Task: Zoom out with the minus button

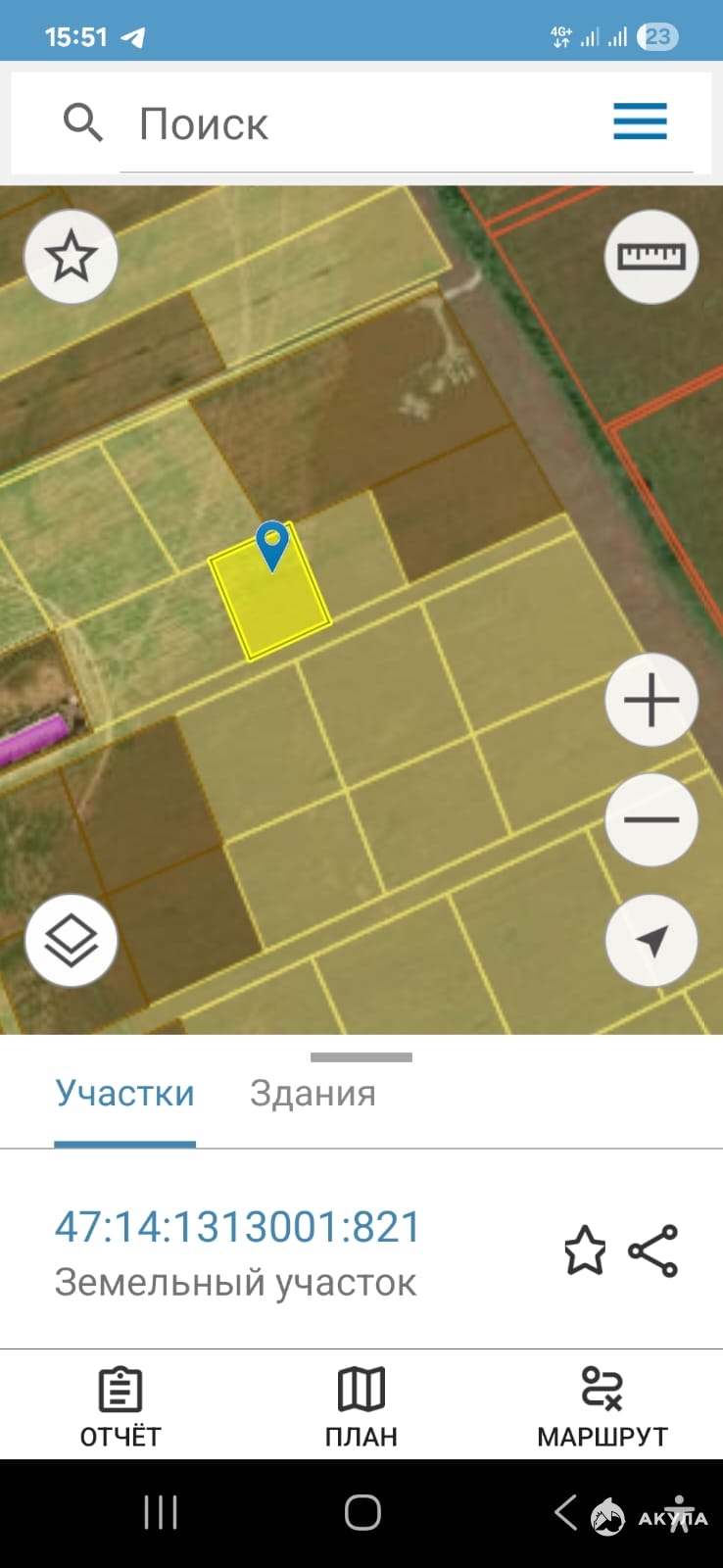Action: tap(651, 819)
